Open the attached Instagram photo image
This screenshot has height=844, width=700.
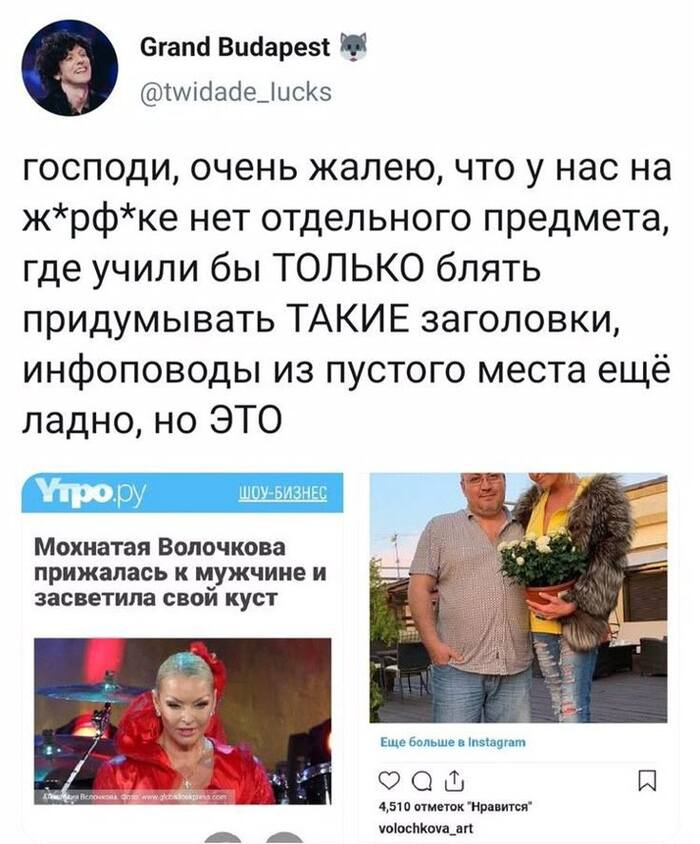coord(518,598)
